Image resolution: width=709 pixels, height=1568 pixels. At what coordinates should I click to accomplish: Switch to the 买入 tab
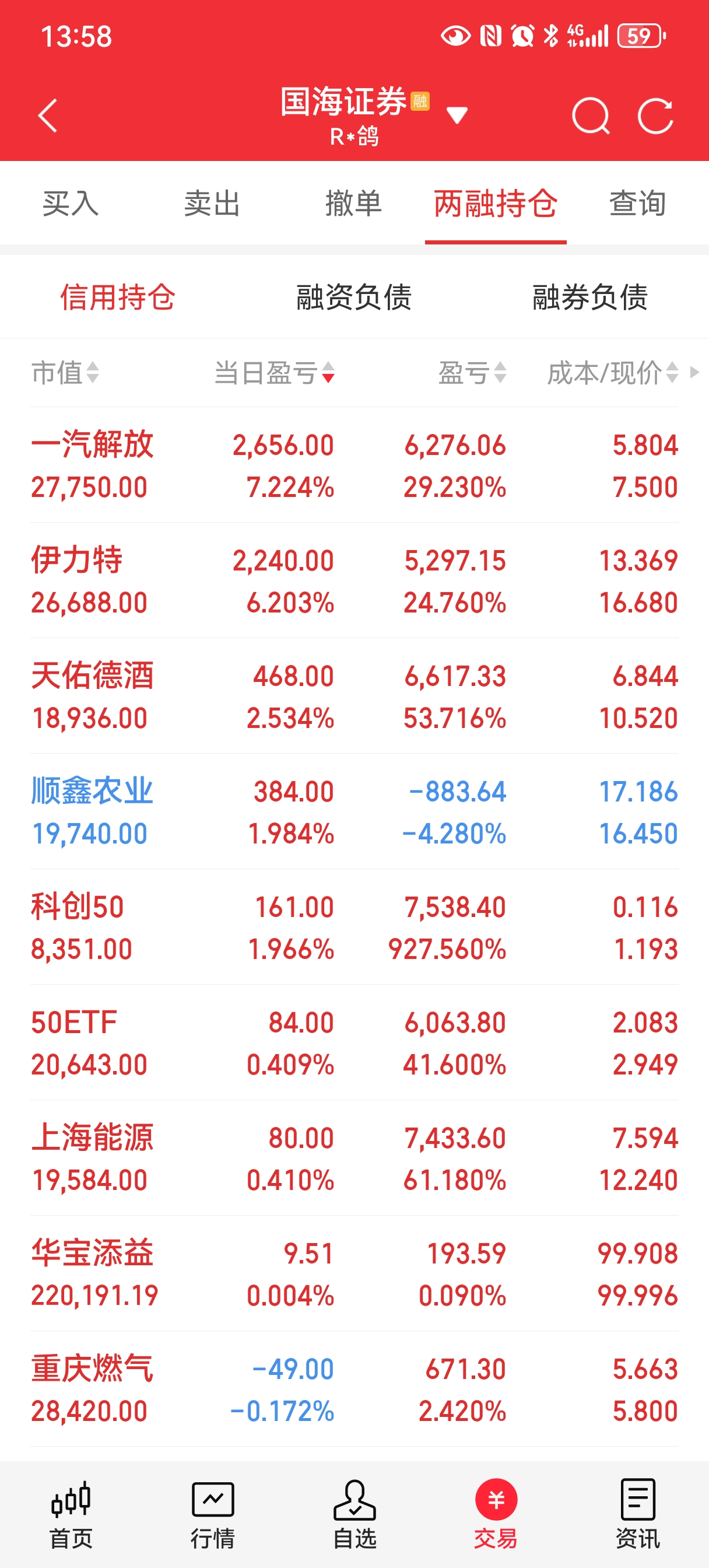coord(71,204)
